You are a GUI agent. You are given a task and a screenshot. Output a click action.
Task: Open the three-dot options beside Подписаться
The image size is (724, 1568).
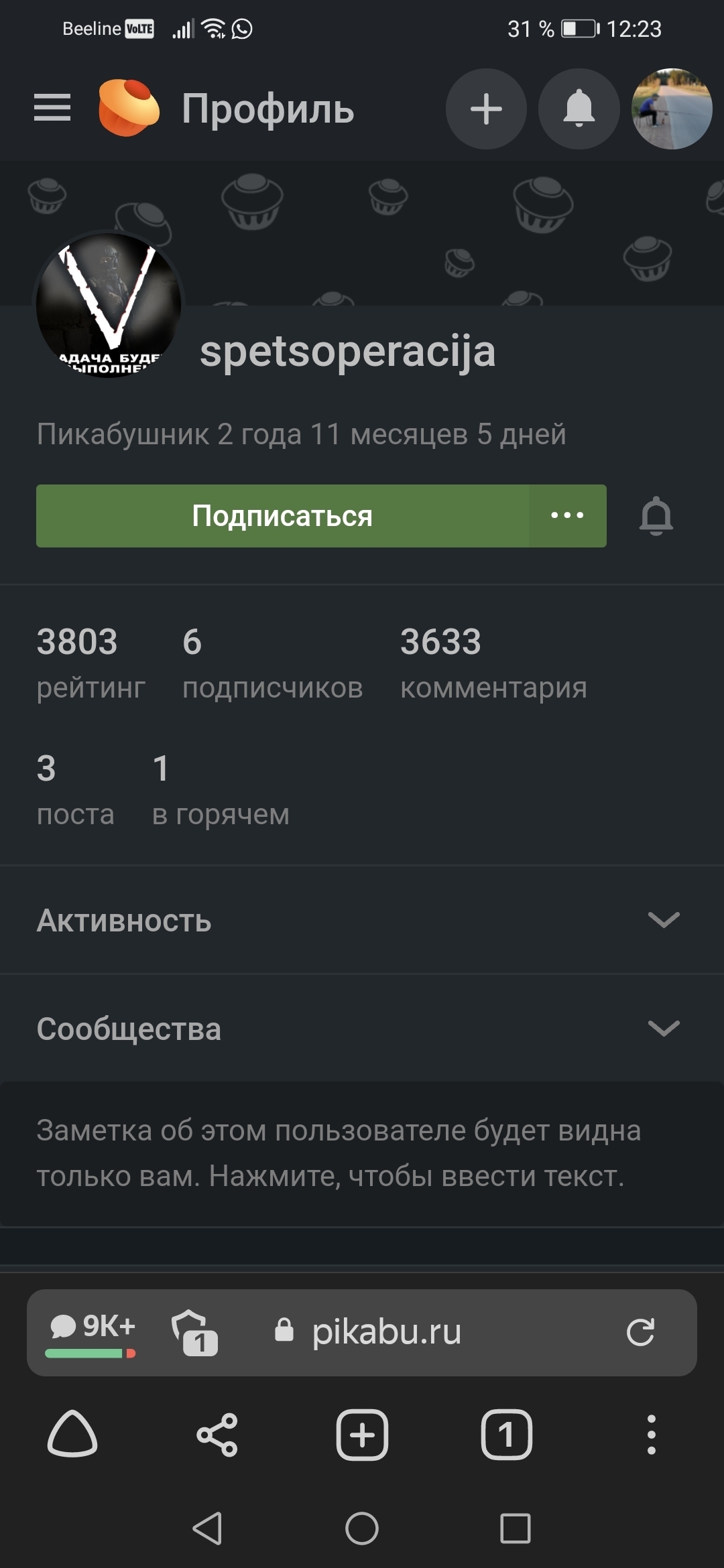(567, 516)
